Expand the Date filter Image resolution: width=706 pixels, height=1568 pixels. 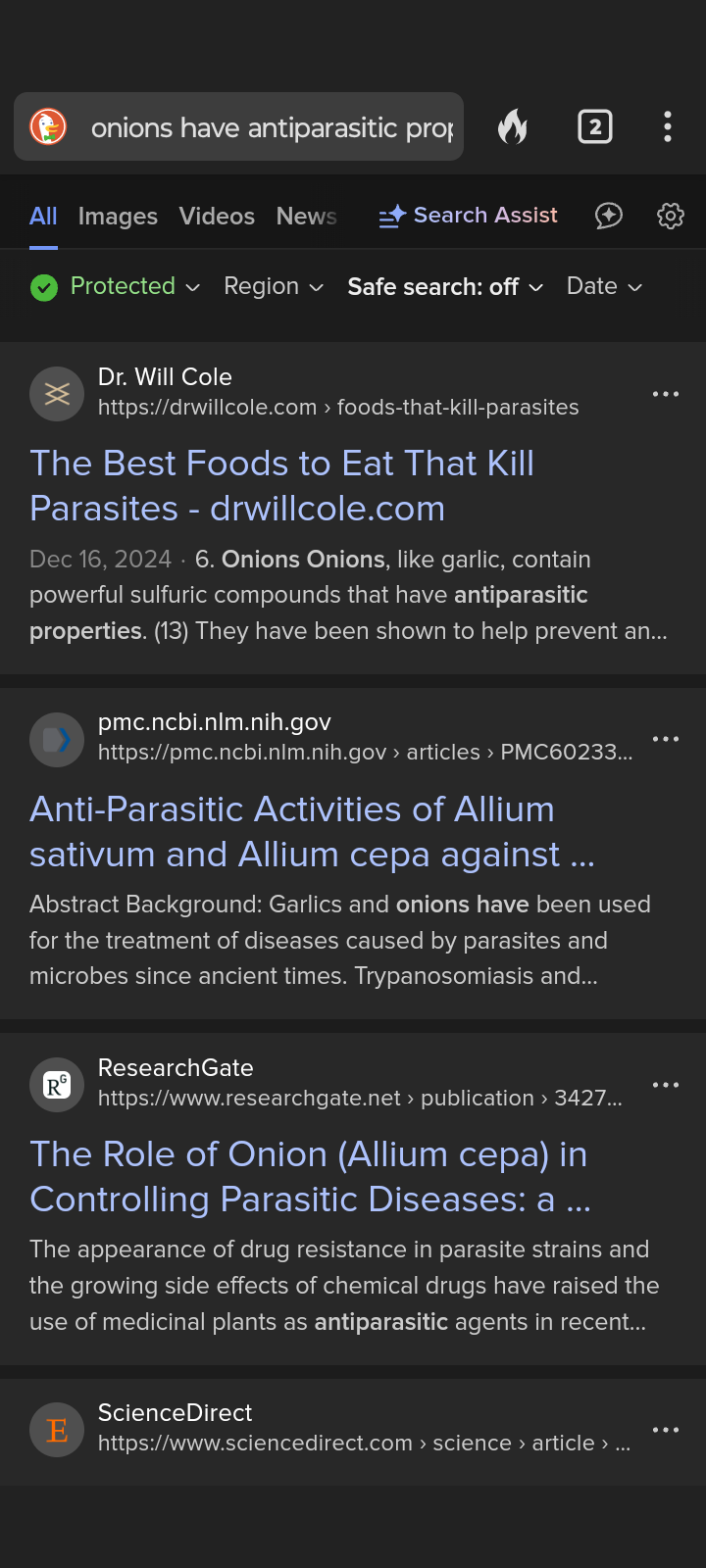(x=604, y=286)
